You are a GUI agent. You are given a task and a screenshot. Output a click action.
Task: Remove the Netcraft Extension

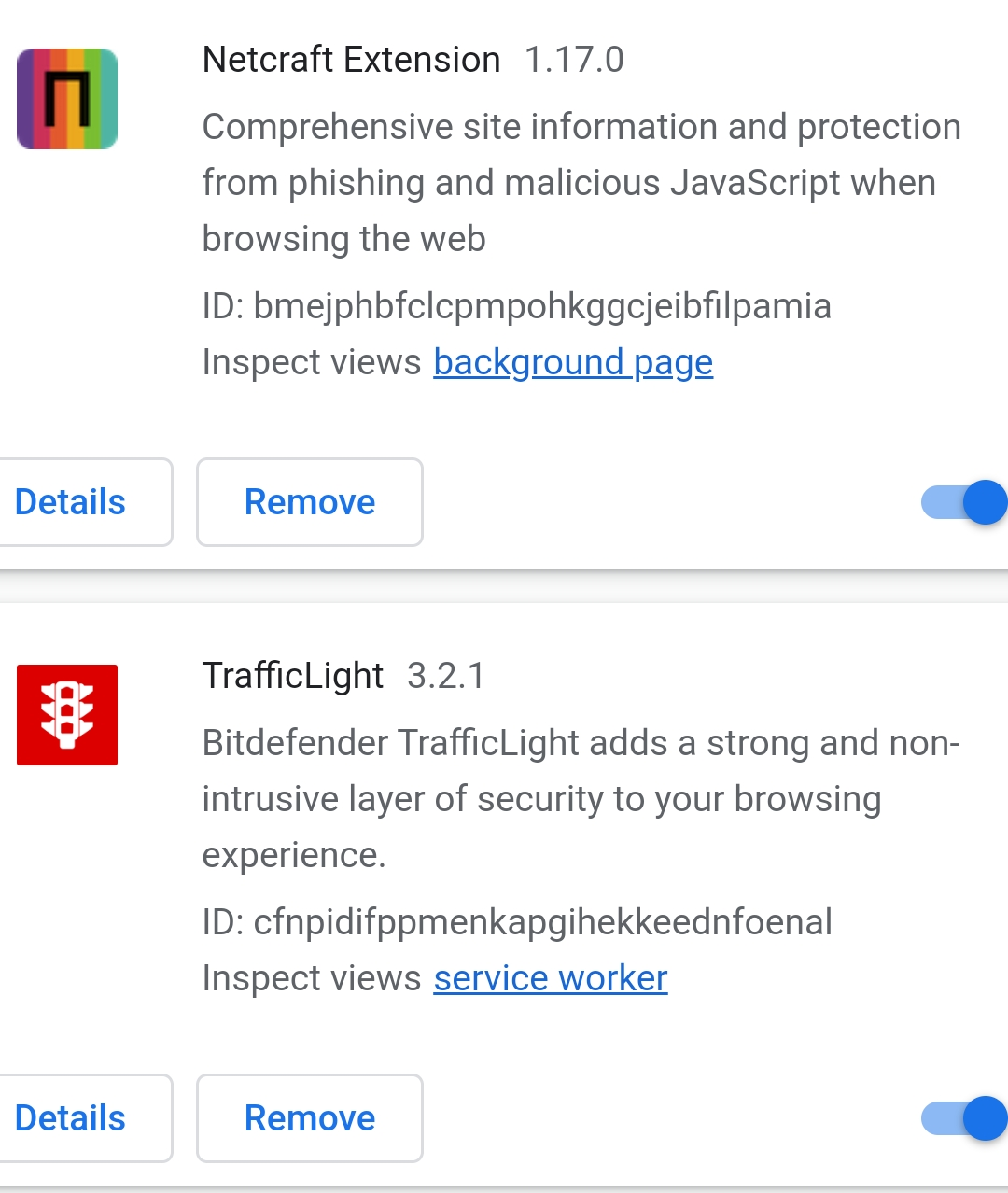coord(309,502)
